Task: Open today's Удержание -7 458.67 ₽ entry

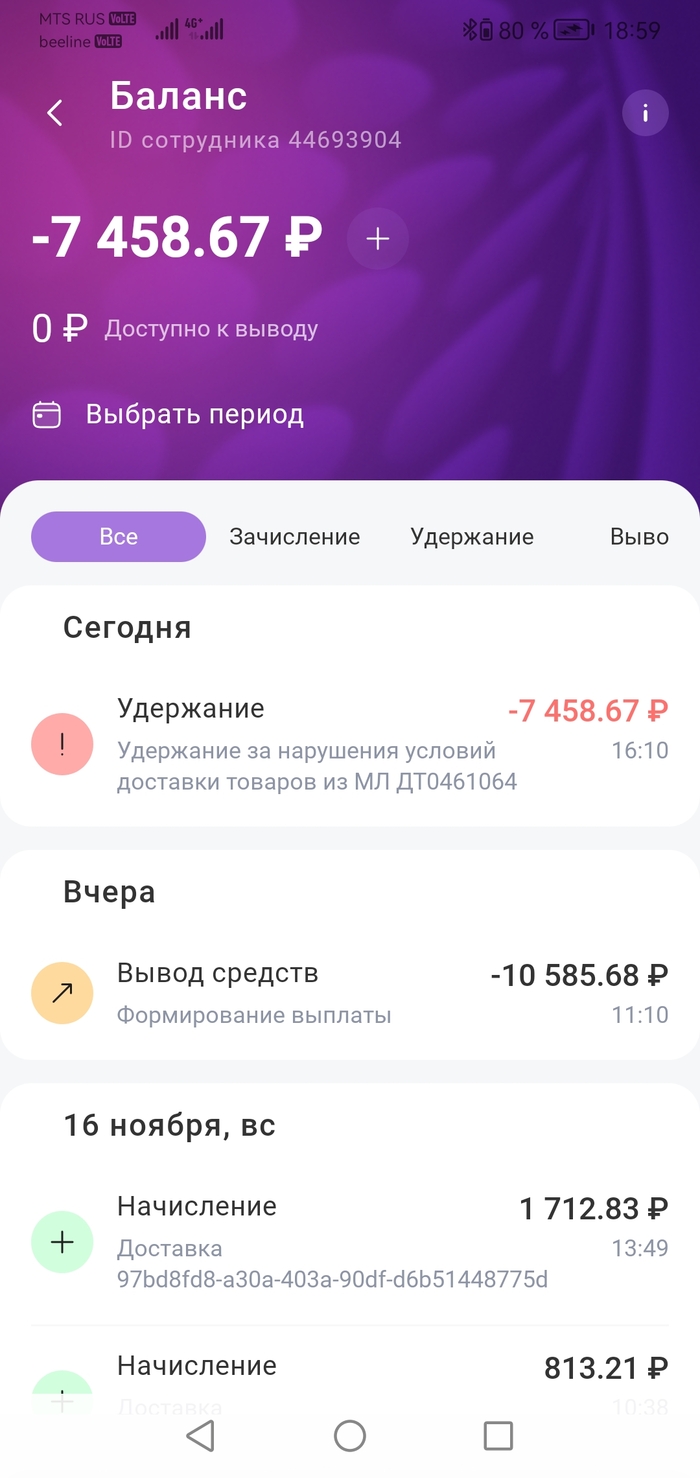Action: click(350, 745)
